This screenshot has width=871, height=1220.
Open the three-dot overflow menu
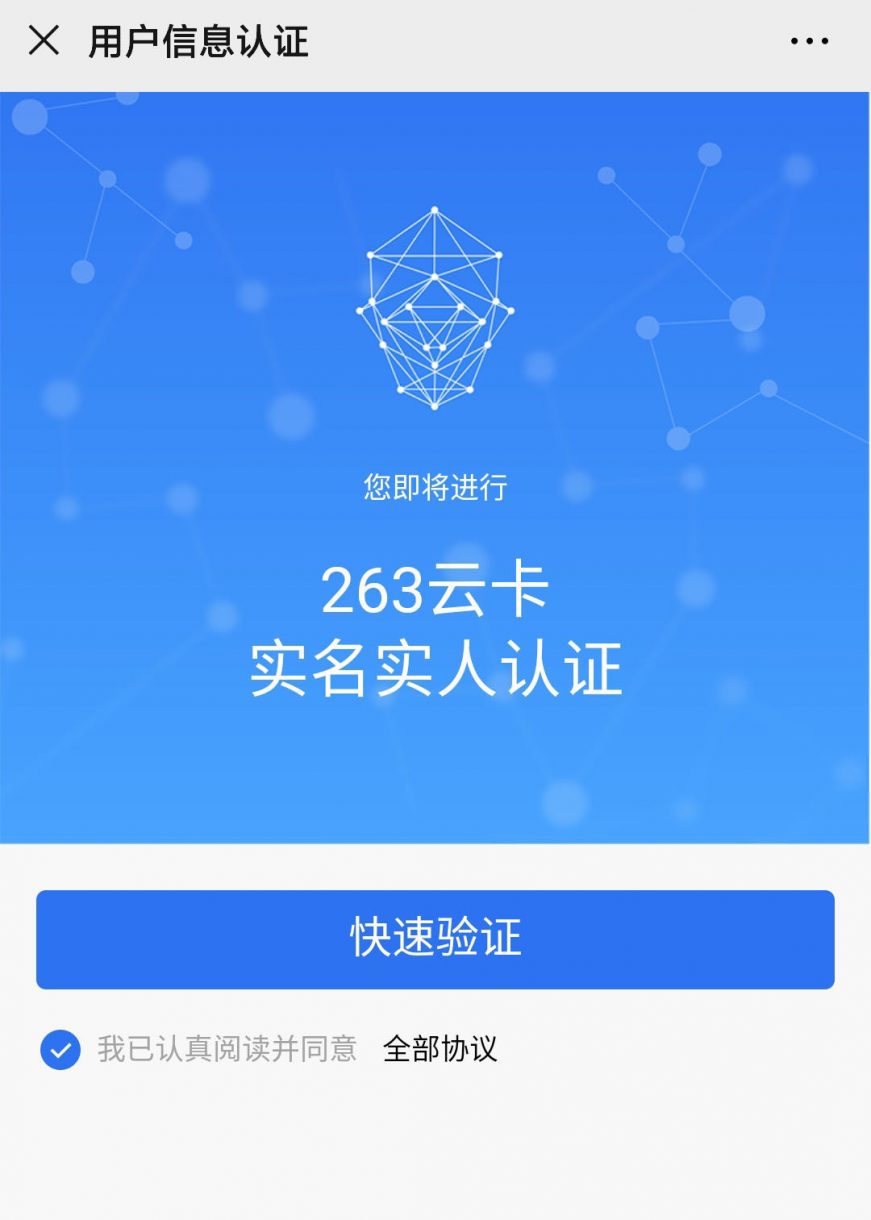809,41
